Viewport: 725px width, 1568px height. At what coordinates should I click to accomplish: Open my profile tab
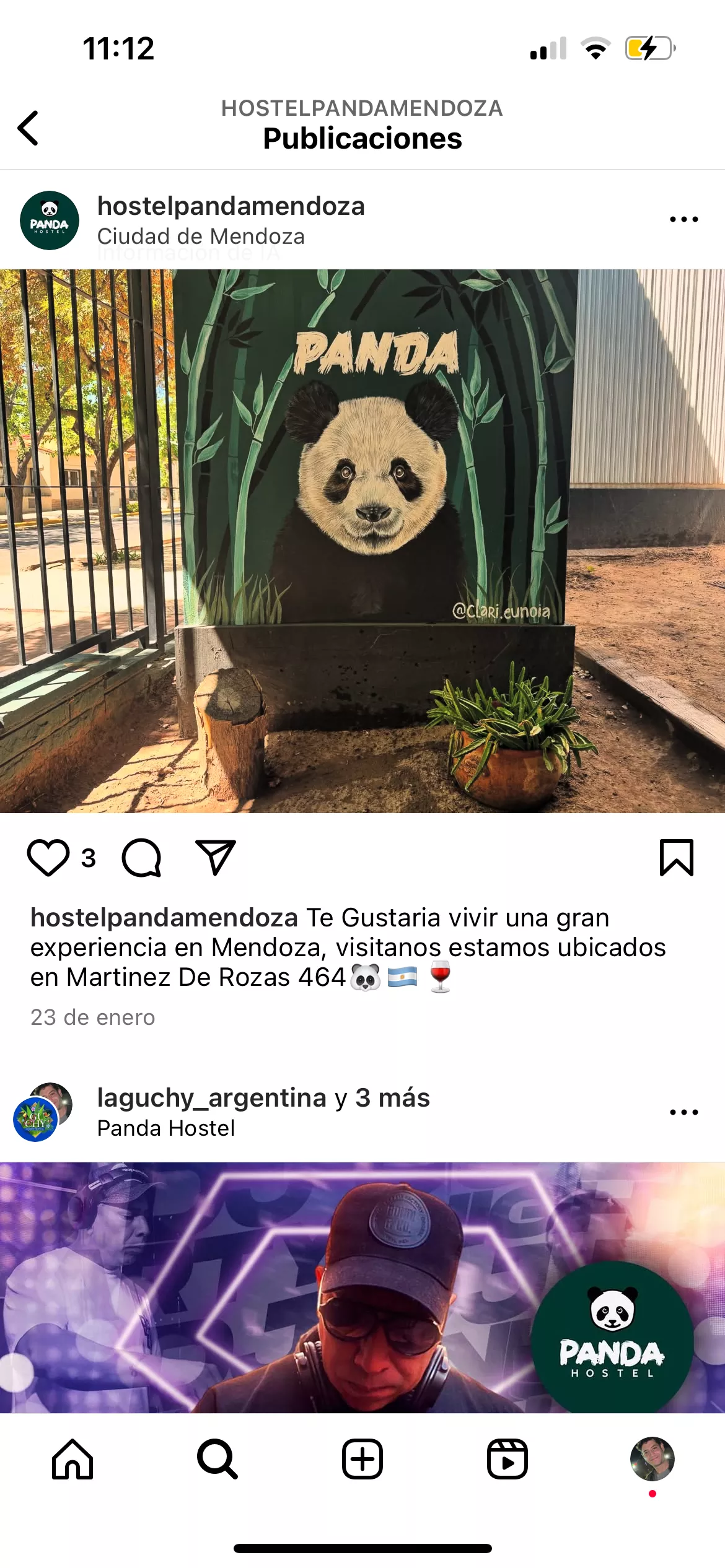(652, 1459)
